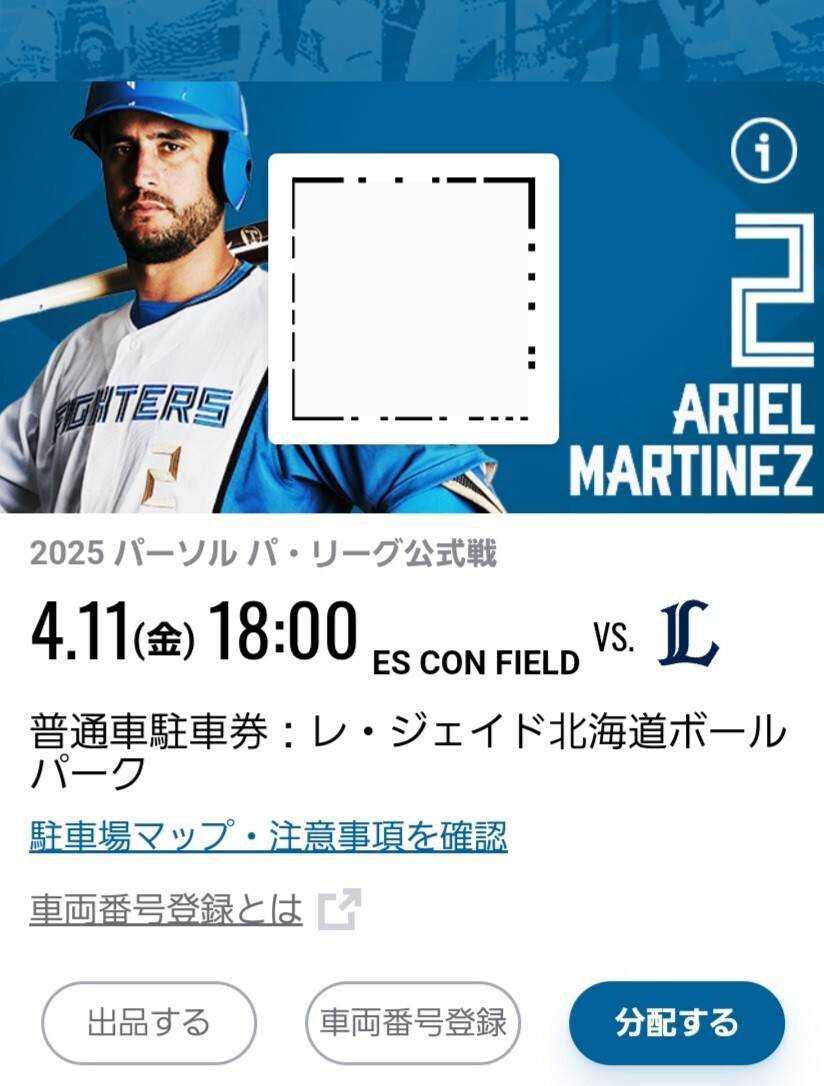
Task: Open 車両番号登録とは external link
Action: (194, 910)
